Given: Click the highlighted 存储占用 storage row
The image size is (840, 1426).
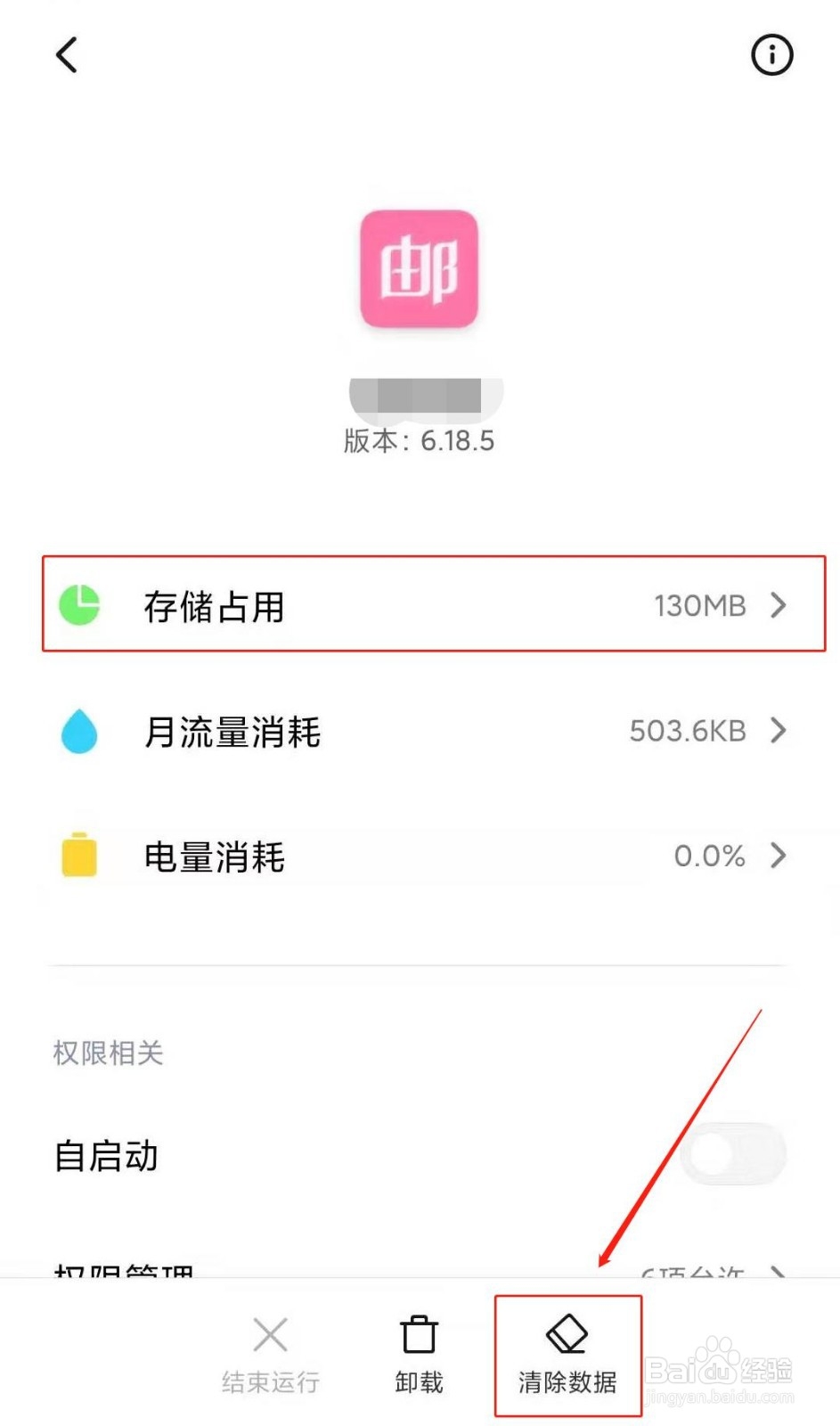Looking at the screenshot, I should pyautogui.click(x=420, y=605).
